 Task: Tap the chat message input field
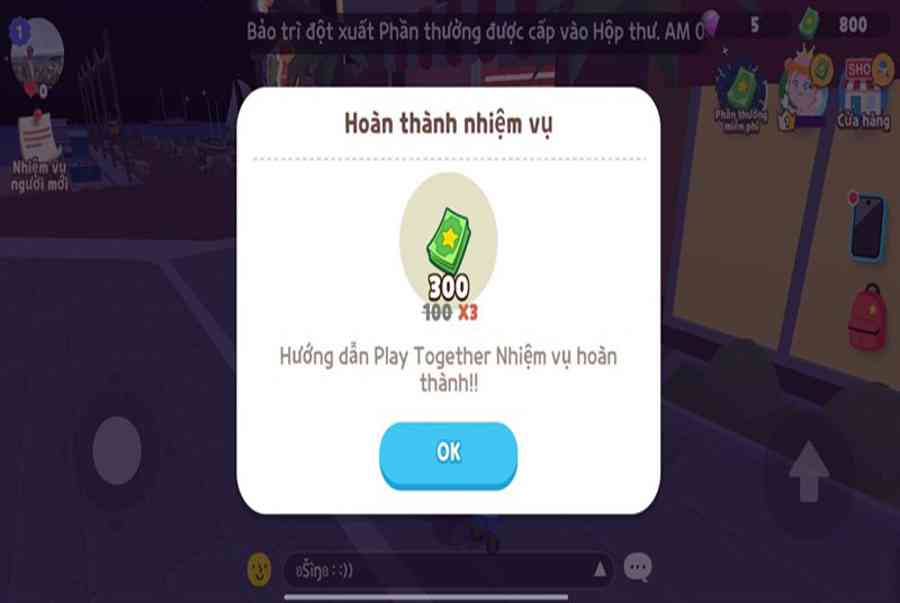440,571
